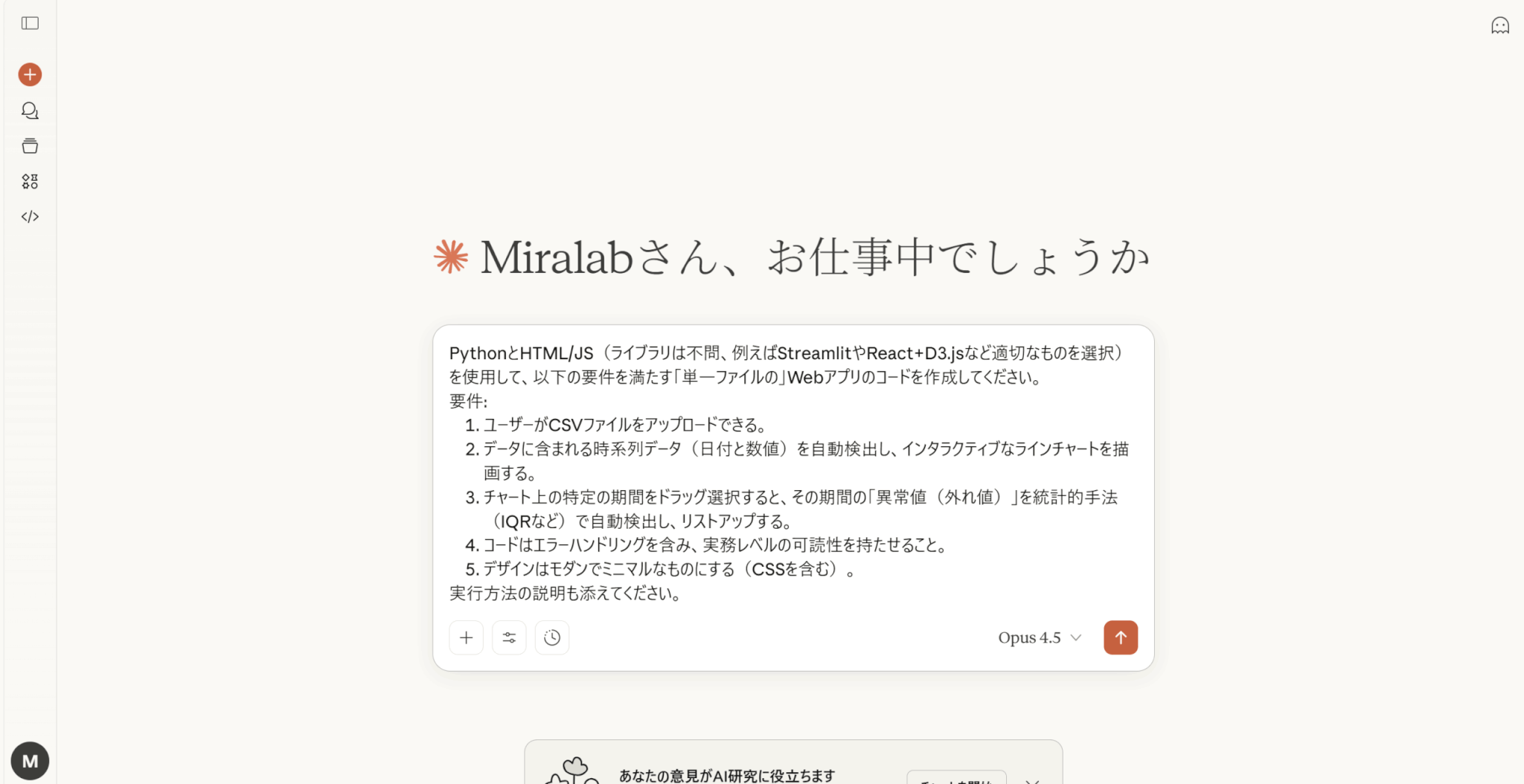
Task: Open the clock history button
Action: pyautogui.click(x=552, y=637)
